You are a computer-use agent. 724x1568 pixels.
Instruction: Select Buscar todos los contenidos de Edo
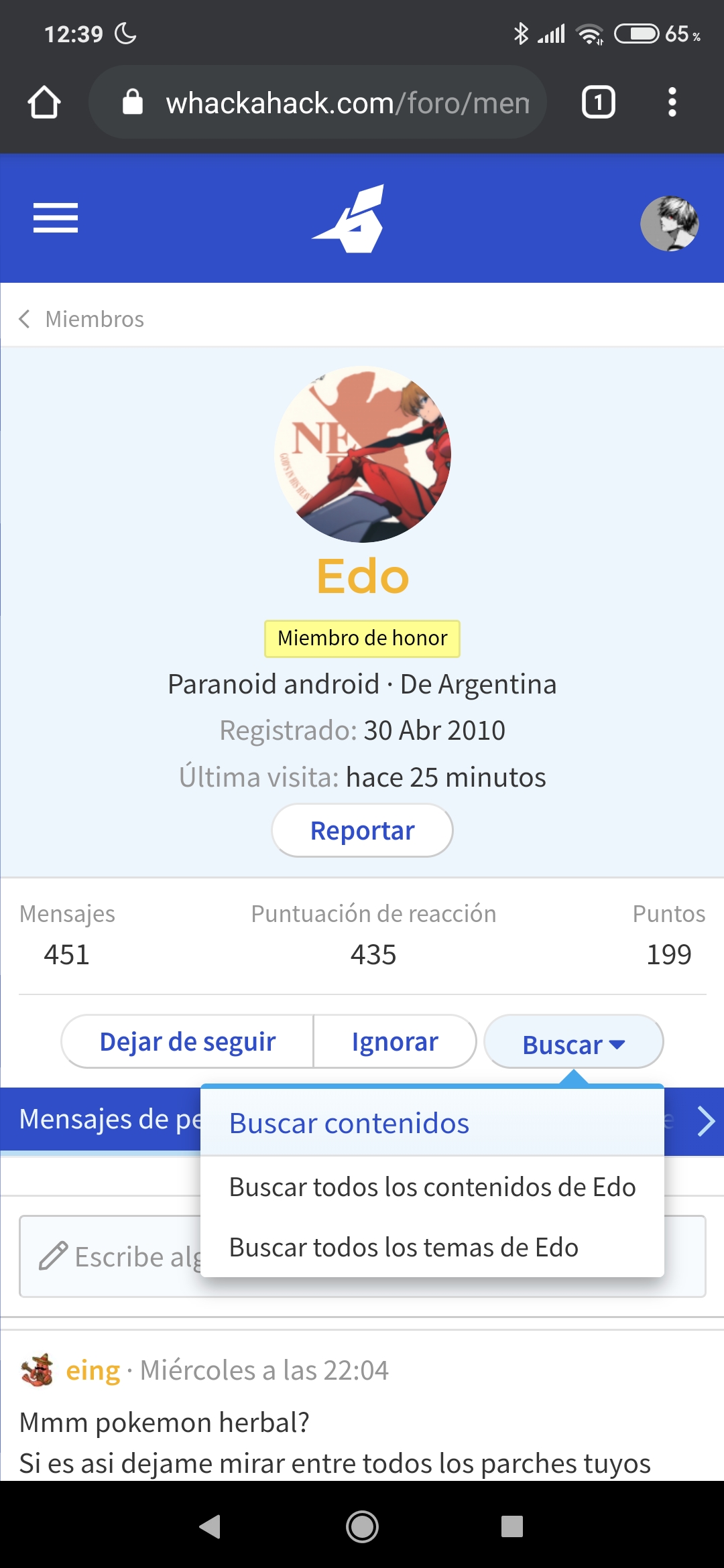pyautogui.click(x=432, y=1187)
